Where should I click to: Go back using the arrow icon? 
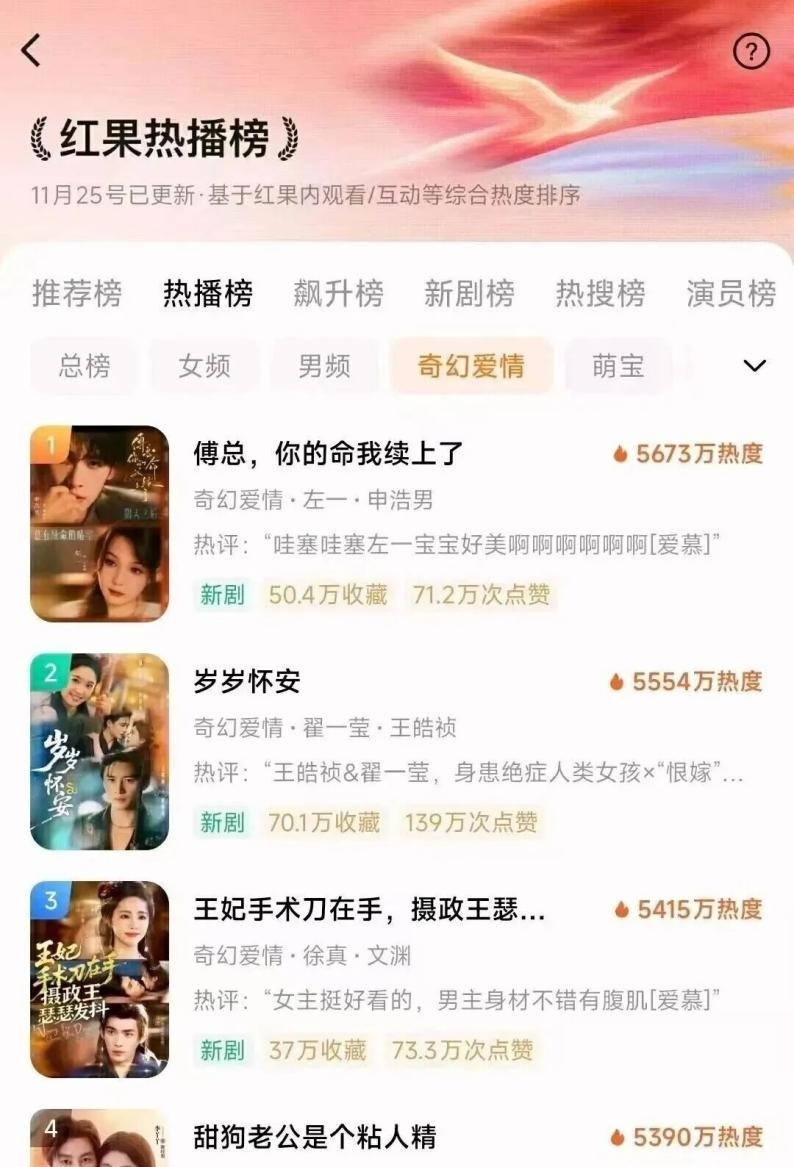[x=32, y=50]
